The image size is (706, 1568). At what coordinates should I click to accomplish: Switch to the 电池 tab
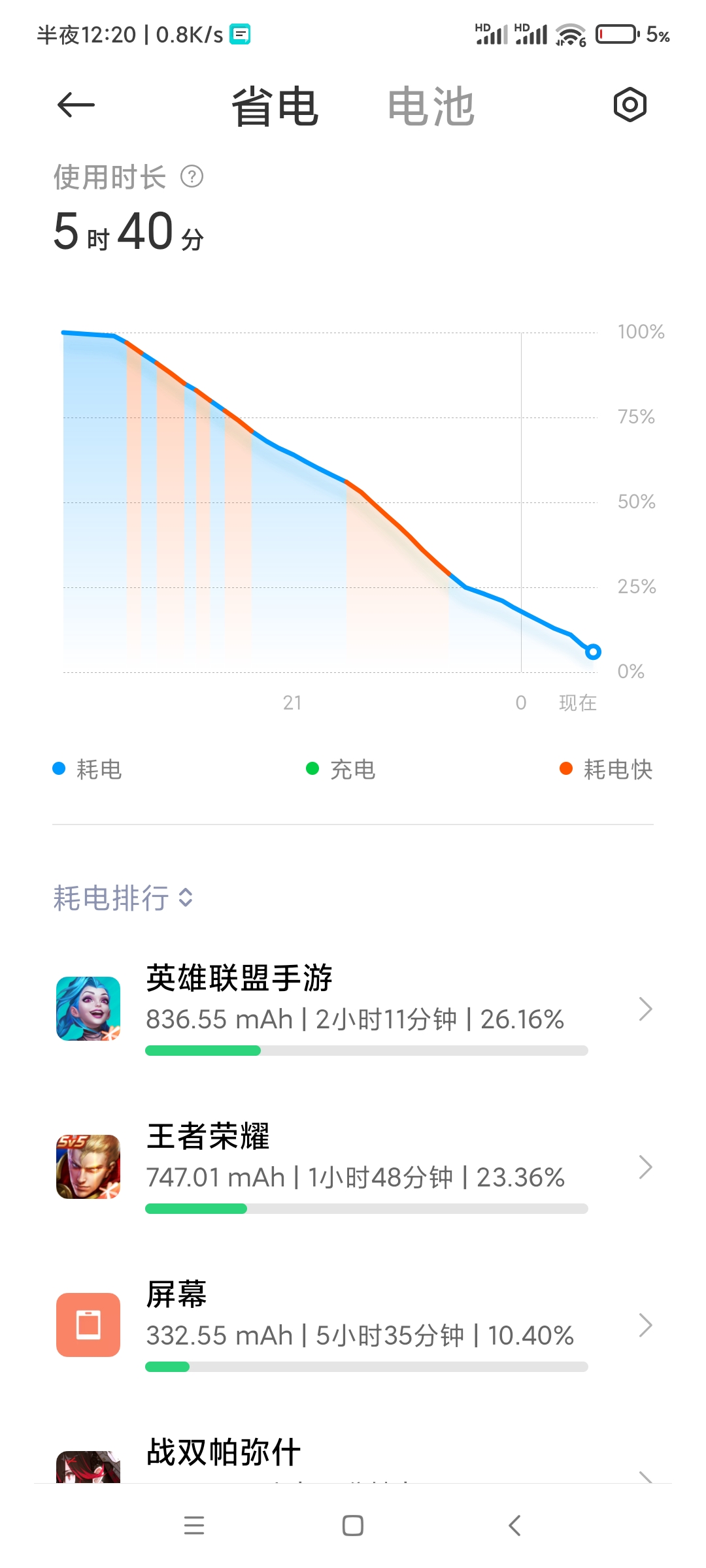430,106
